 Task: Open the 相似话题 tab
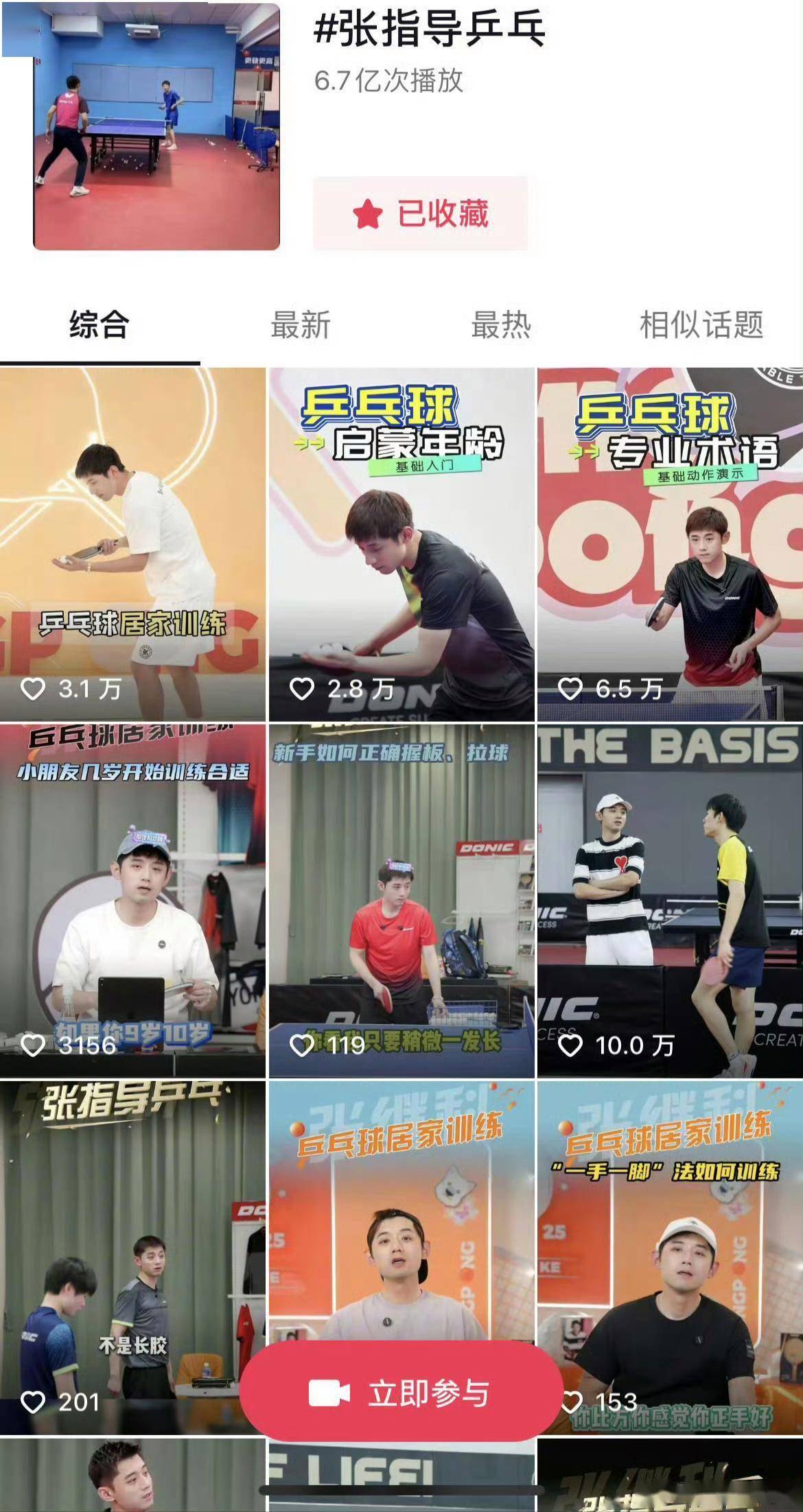[701, 324]
